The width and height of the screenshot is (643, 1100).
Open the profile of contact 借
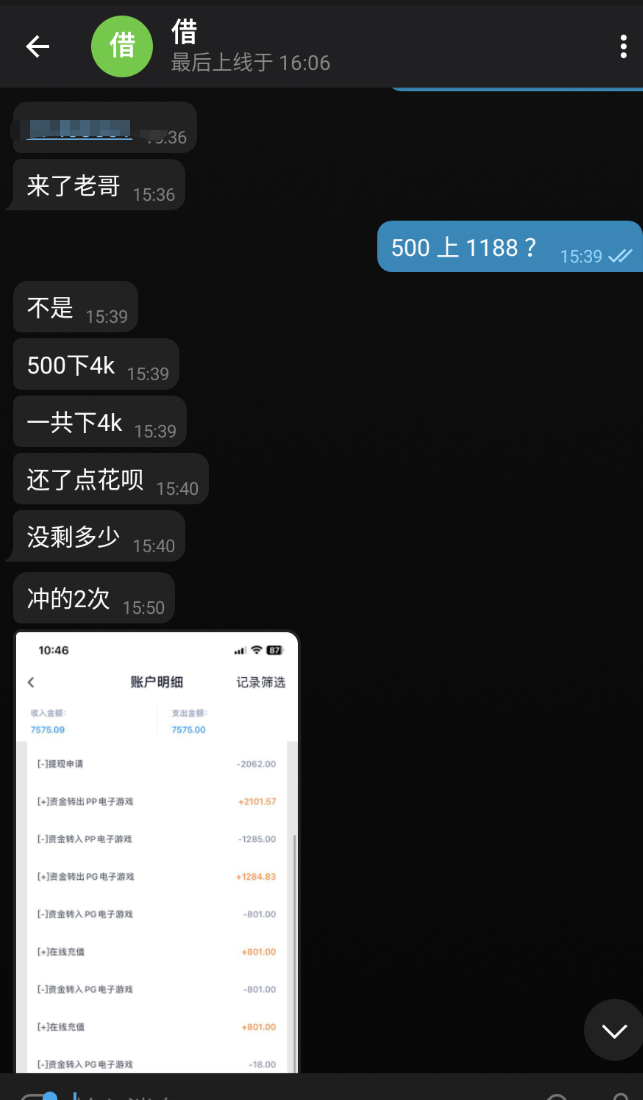click(122, 46)
